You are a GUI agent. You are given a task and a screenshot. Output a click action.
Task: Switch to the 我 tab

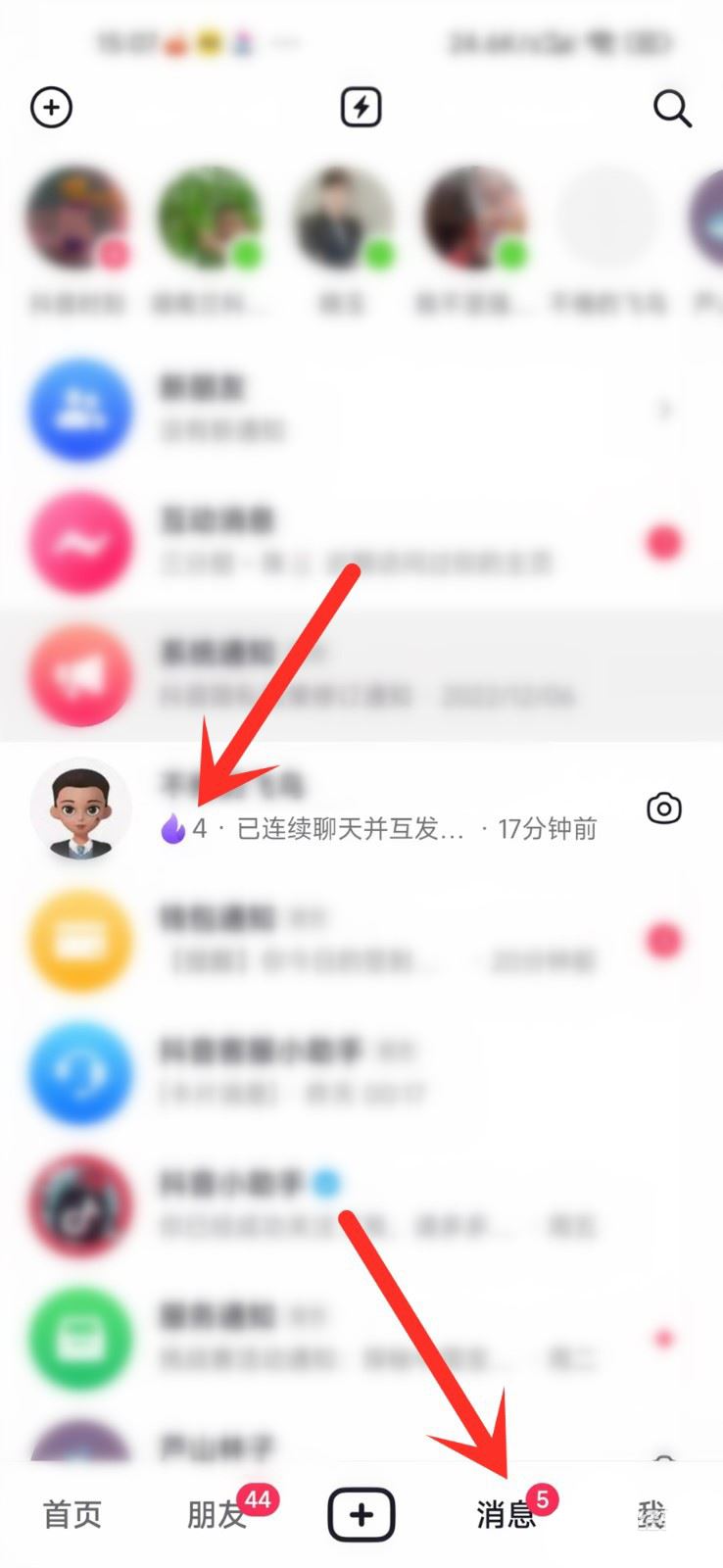pyautogui.click(x=651, y=1515)
